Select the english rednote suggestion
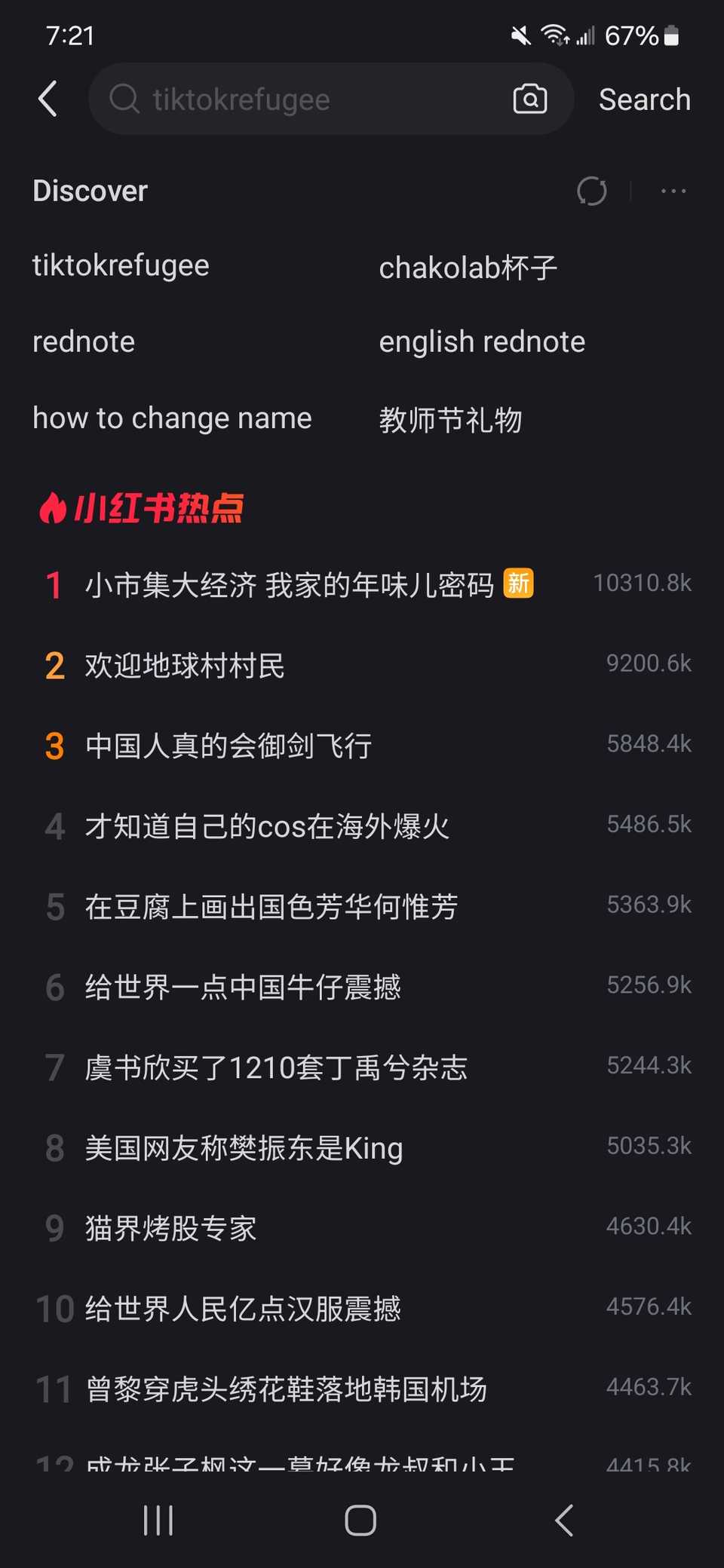724x1568 pixels. 482,341
